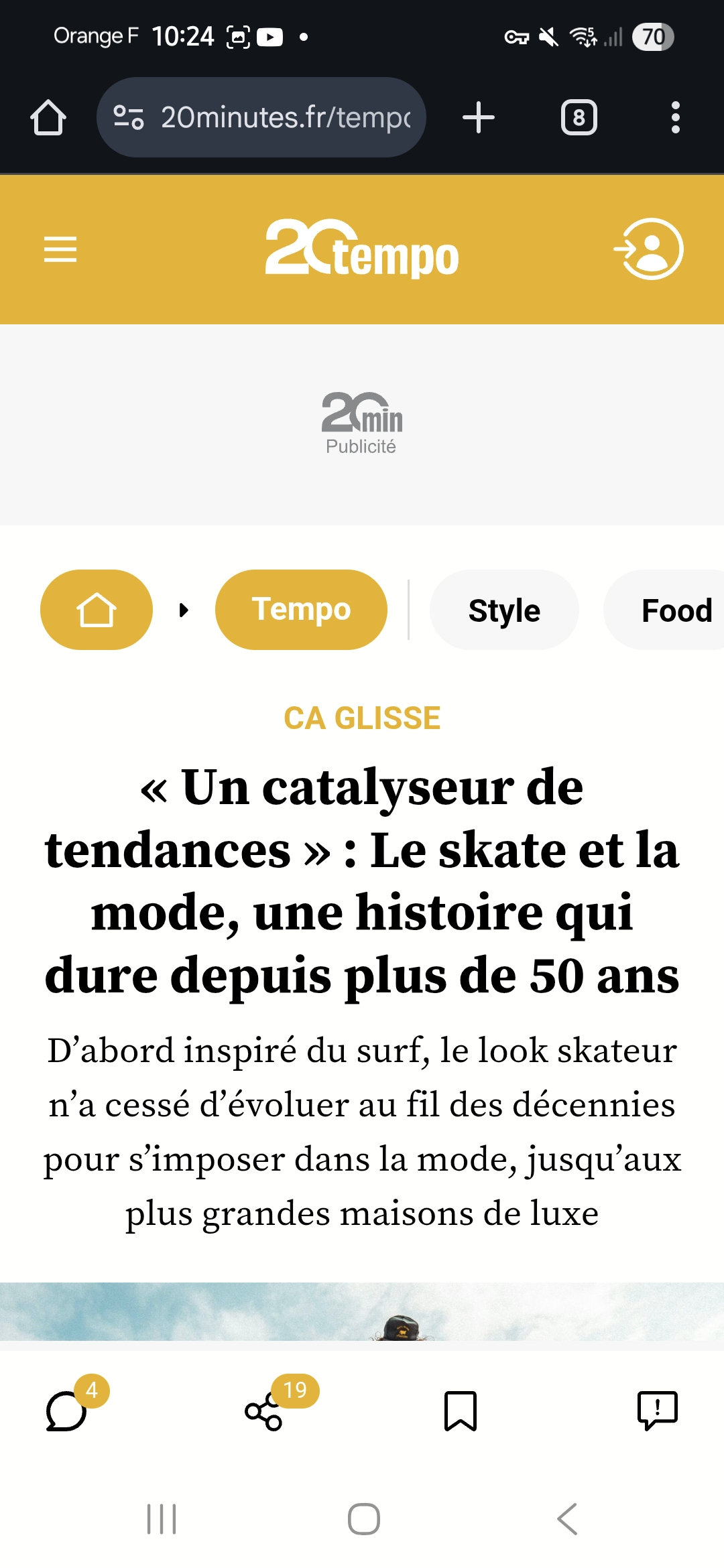
Task: Bookmark this article
Action: coord(461,1411)
